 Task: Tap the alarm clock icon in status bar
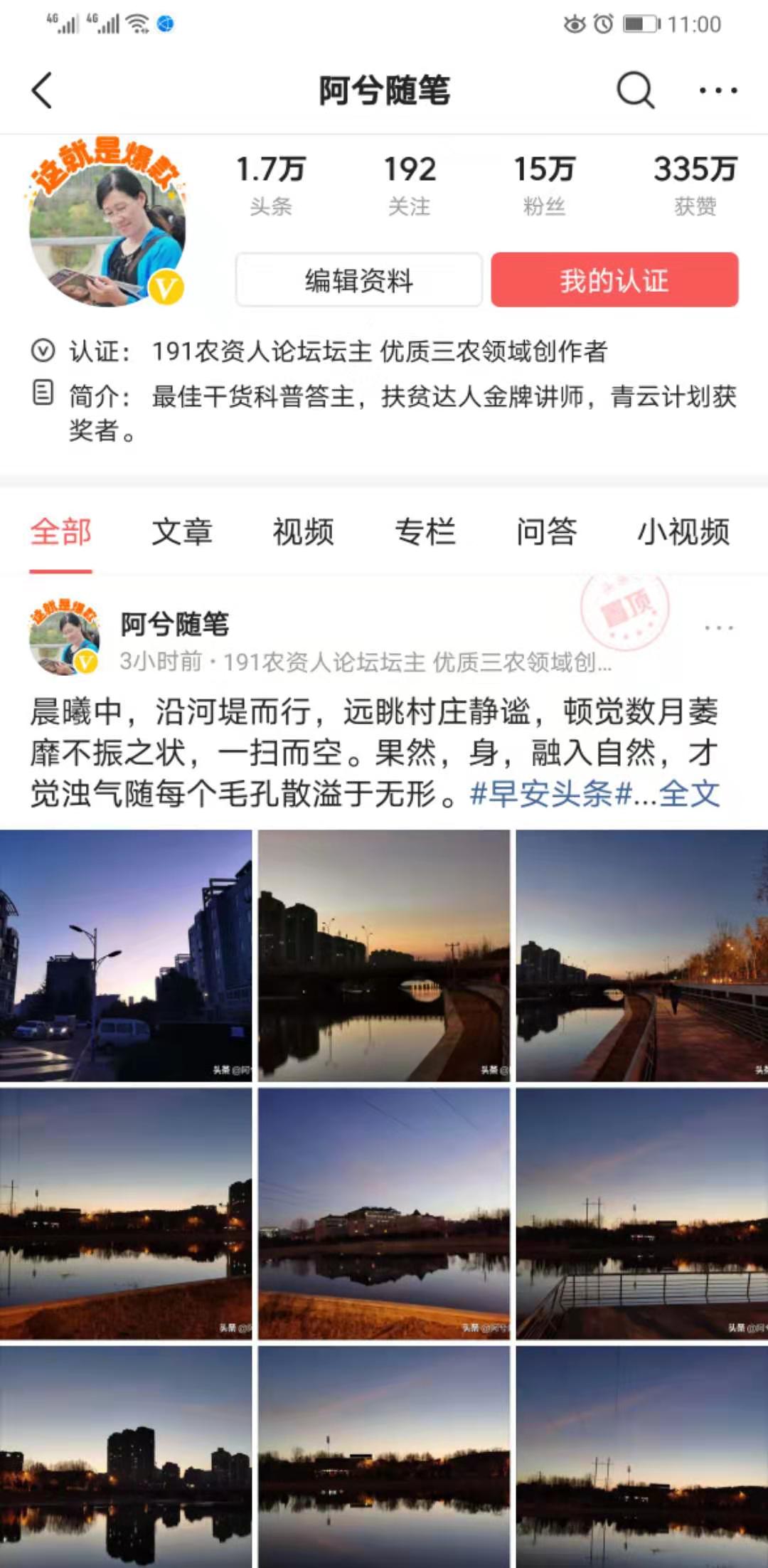point(601,23)
